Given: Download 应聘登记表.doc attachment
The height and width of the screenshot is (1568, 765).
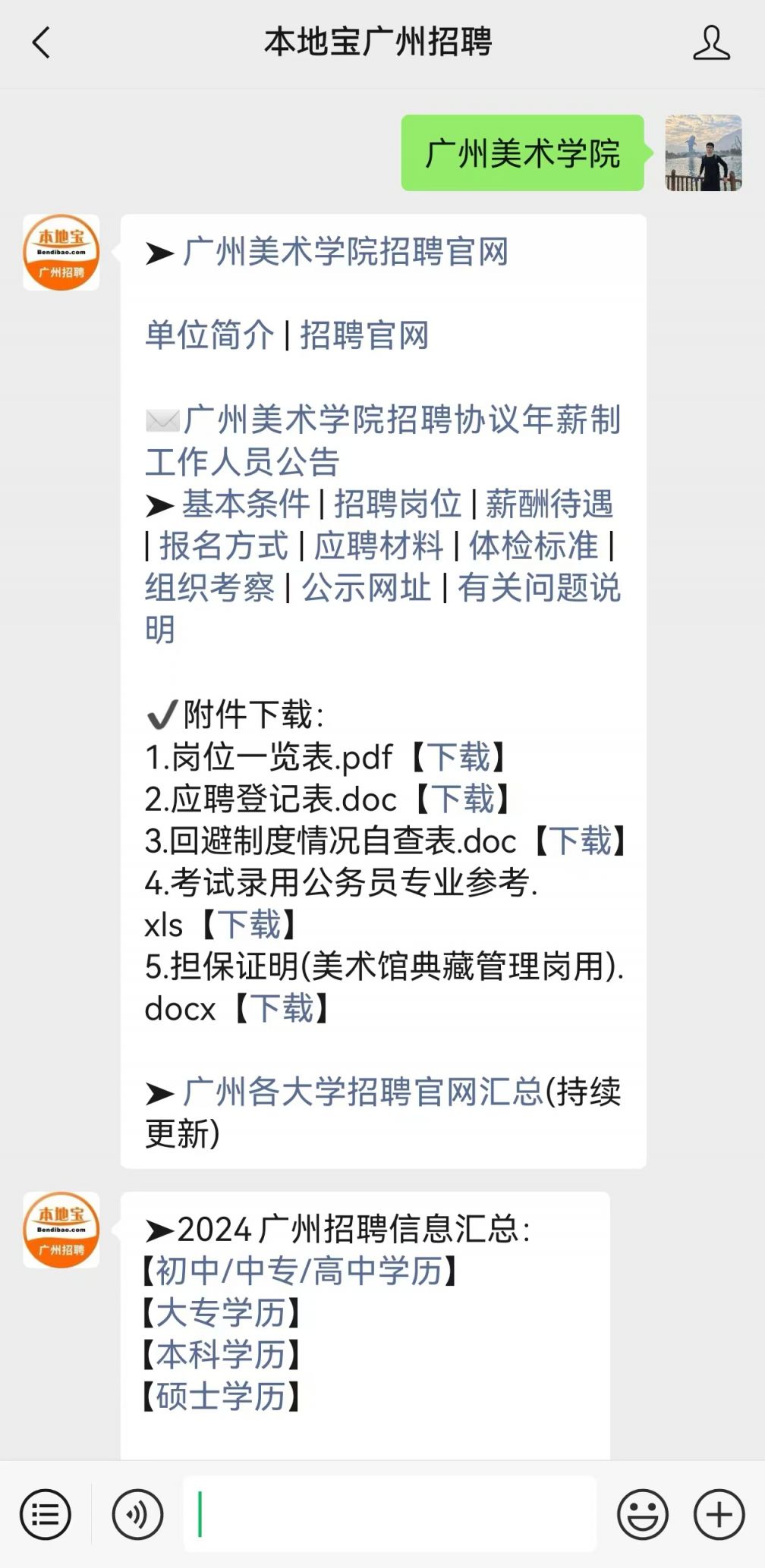Looking at the screenshot, I should pos(462,799).
